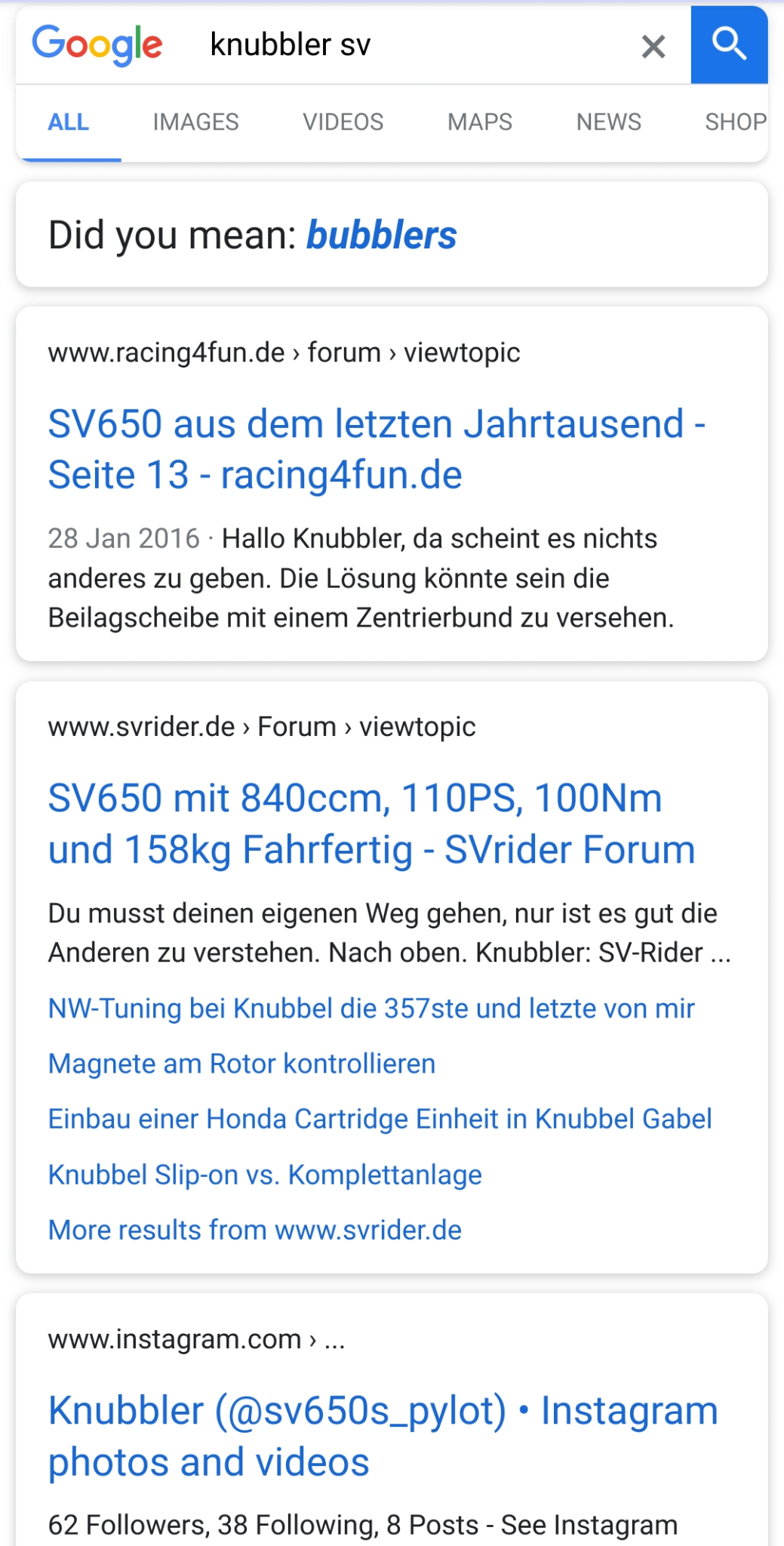Image resolution: width=784 pixels, height=1546 pixels.
Task: Switch to the Videos tab
Action: 343,122
